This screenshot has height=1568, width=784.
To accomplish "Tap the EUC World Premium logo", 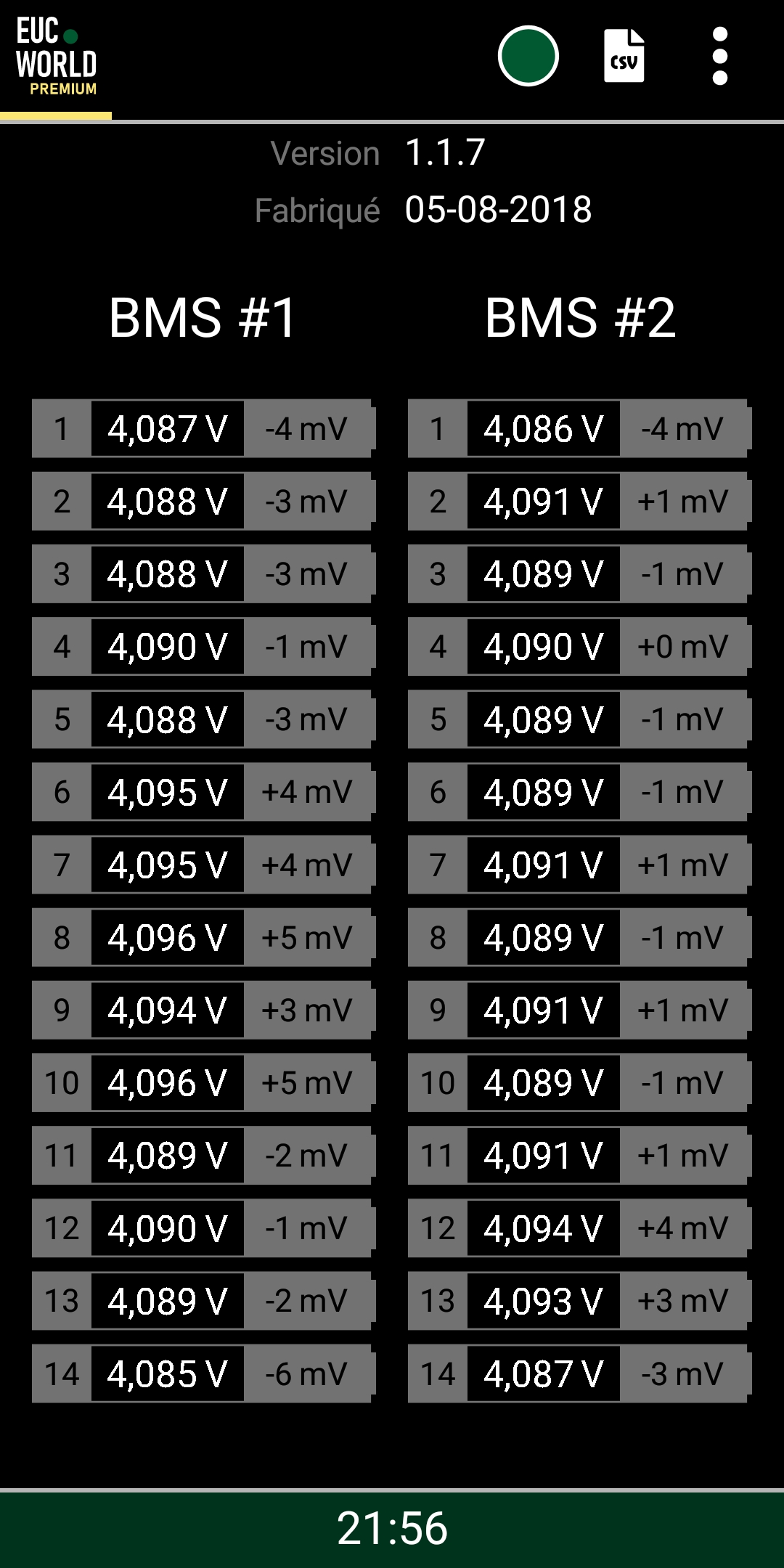I will 57,57.
